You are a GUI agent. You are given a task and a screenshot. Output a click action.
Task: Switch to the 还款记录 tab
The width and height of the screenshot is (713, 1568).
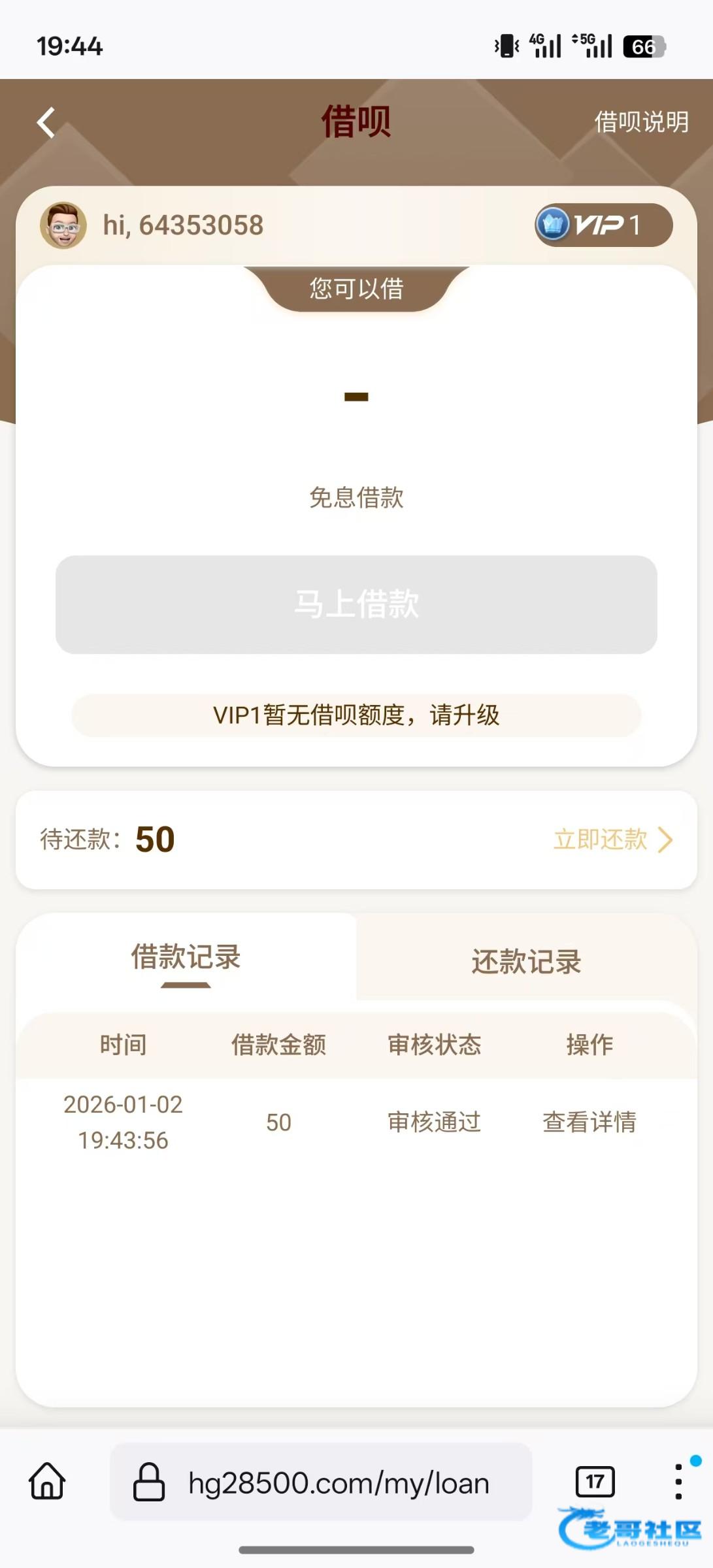coord(526,962)
